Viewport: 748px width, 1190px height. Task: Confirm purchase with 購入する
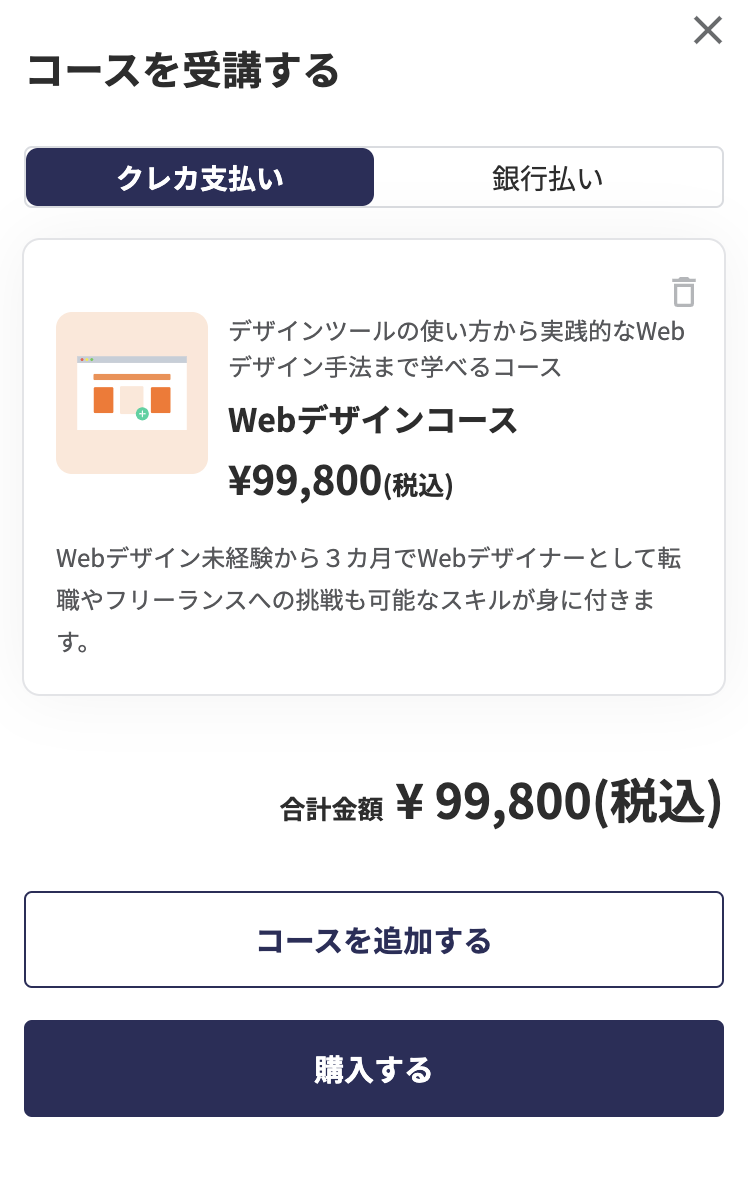[374, 1068]
